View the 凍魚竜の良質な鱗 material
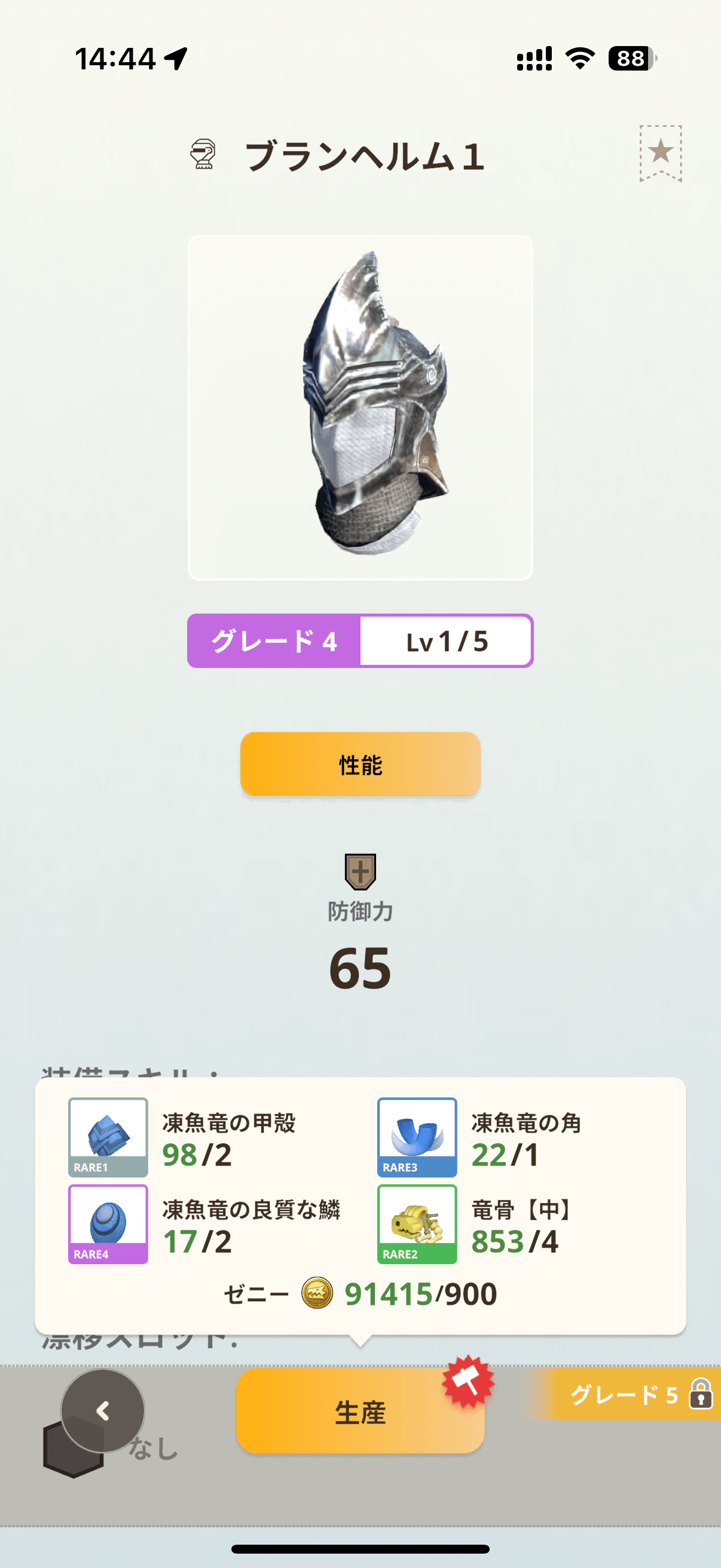 coord(108,1224)
